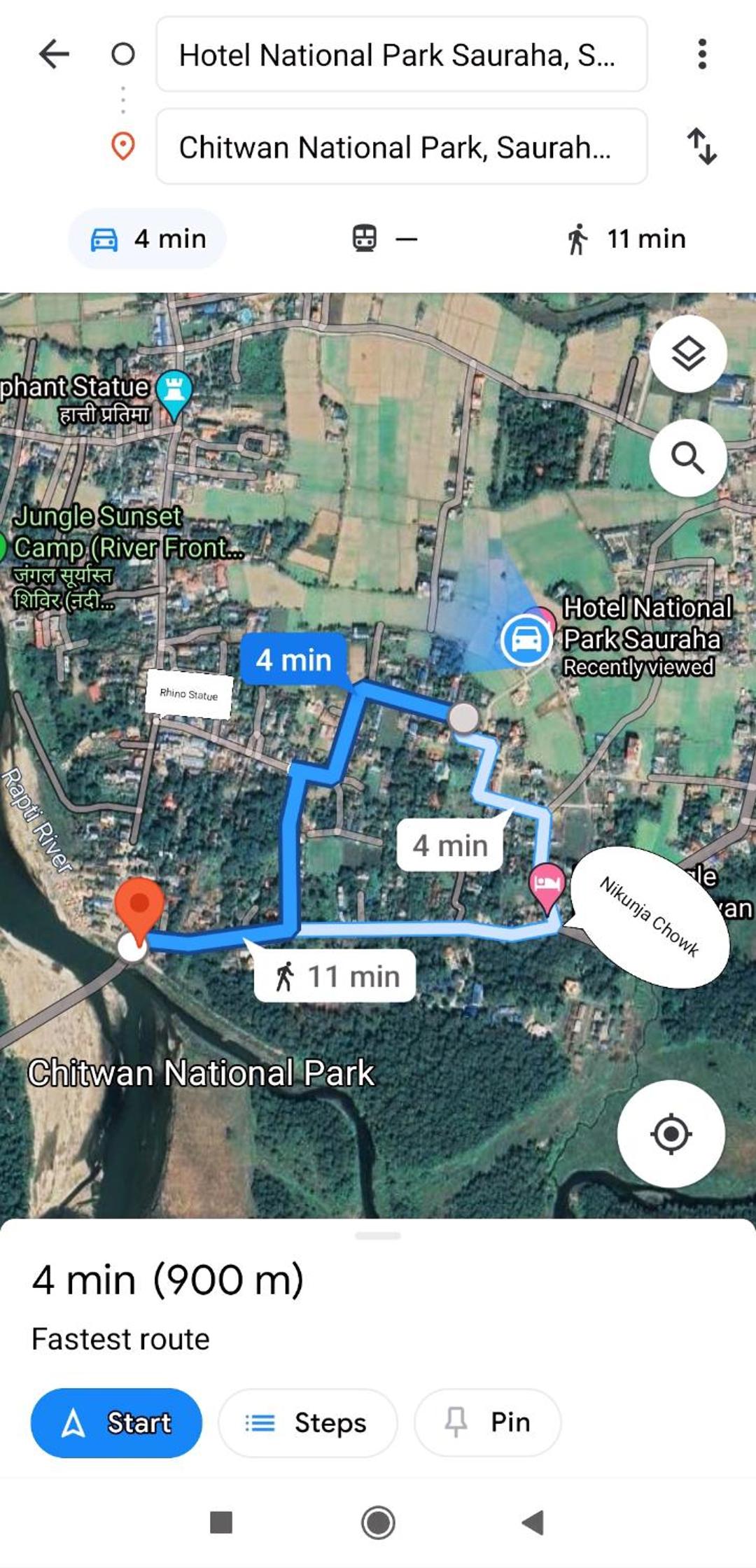Screen dimensions: 756x1568
Task: Swap start and destination locations
Action: pyautogui.click(x=701, y=146)
